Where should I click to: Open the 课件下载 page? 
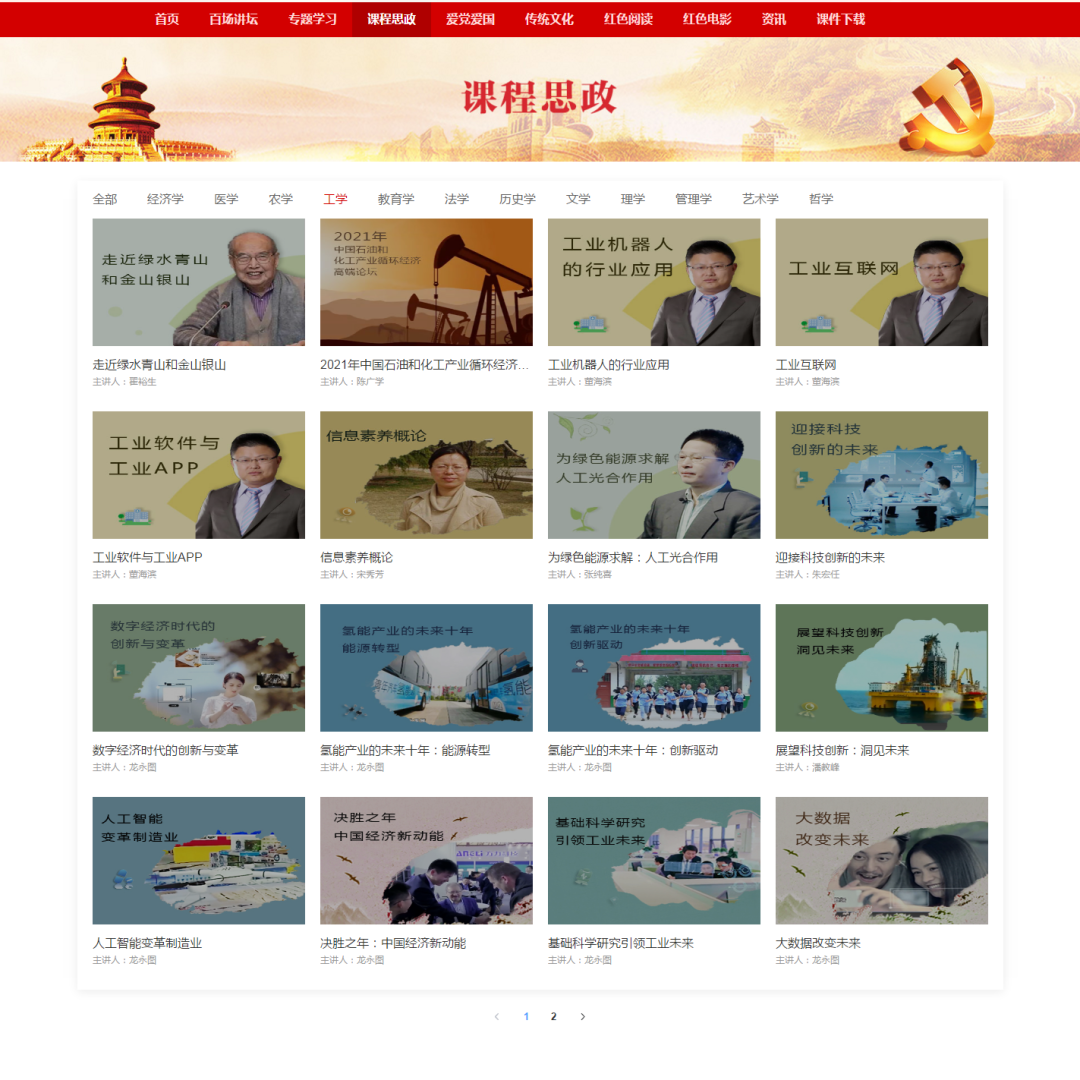pyautogui.click(x=840, y=19)
